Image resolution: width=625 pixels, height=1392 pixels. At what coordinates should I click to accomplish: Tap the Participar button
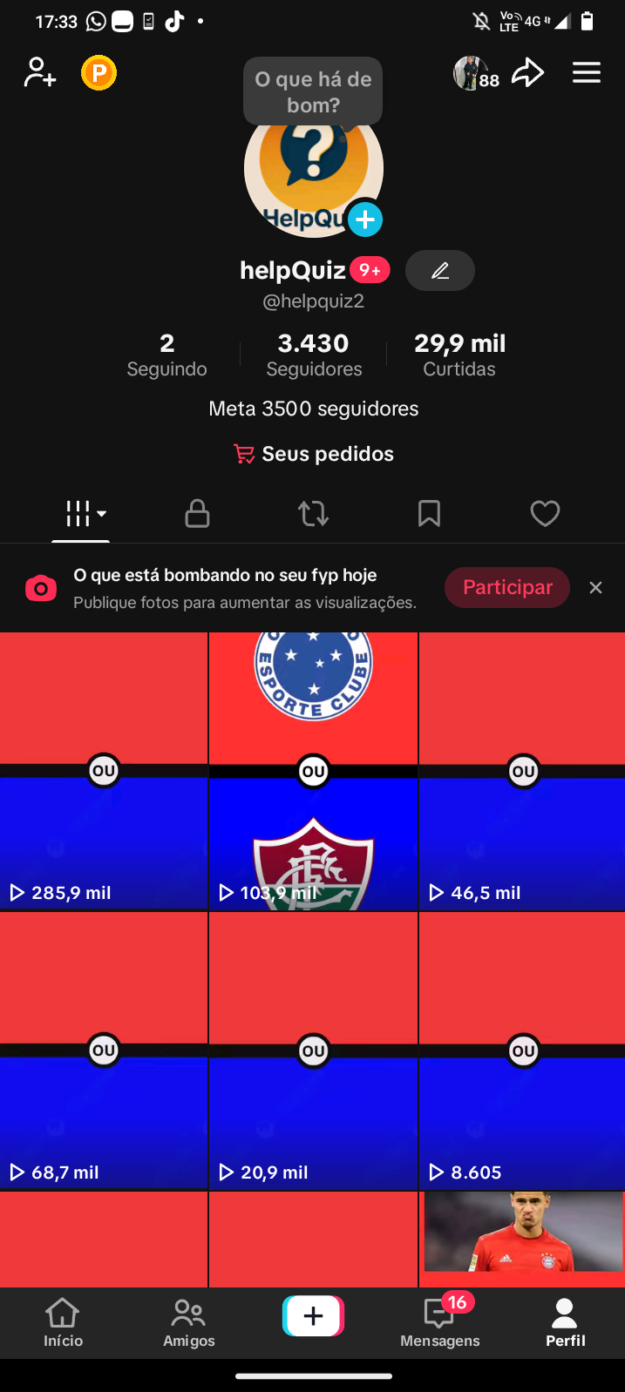pyautogui.click(x=507, y=588)
